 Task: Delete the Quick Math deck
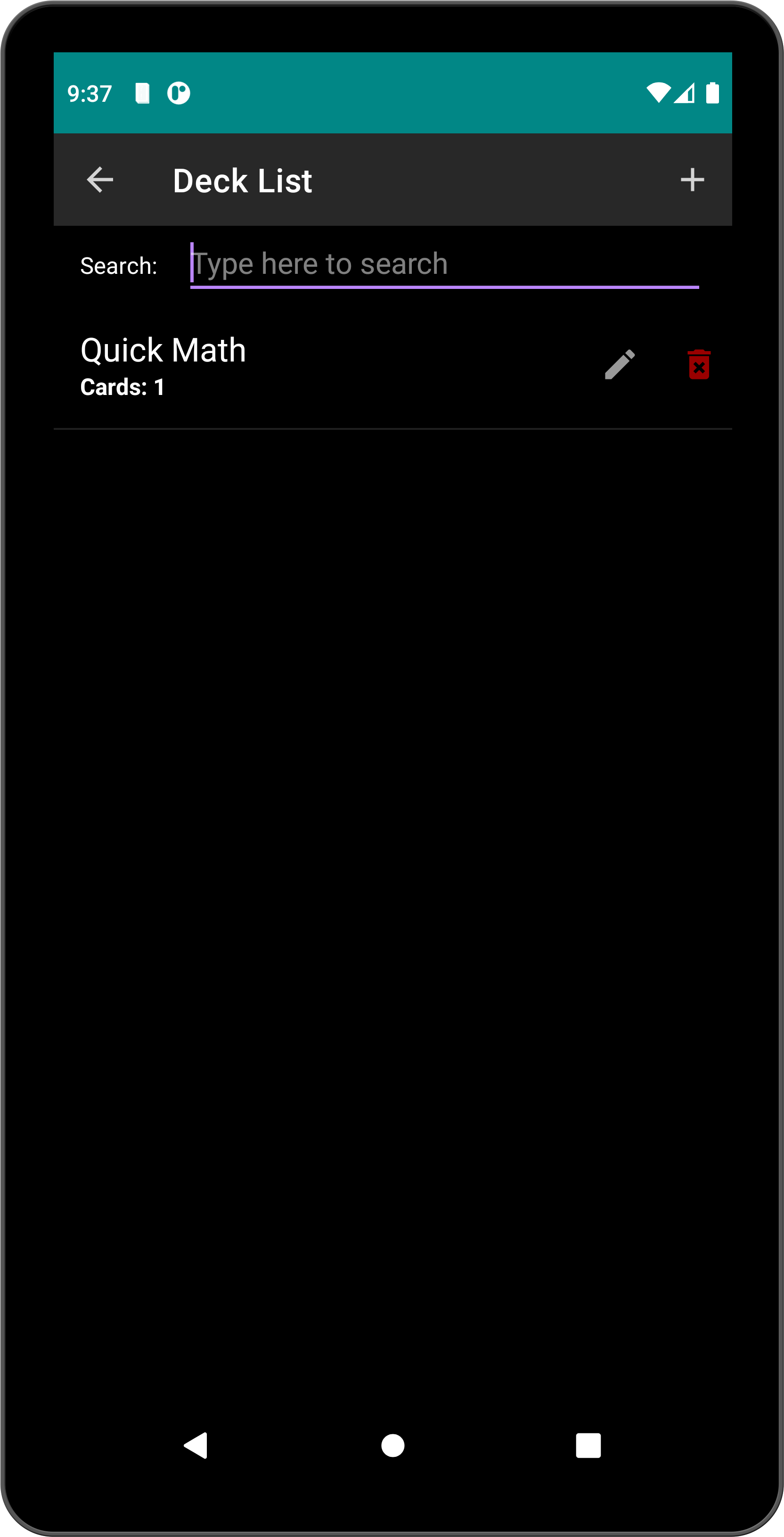699,364
